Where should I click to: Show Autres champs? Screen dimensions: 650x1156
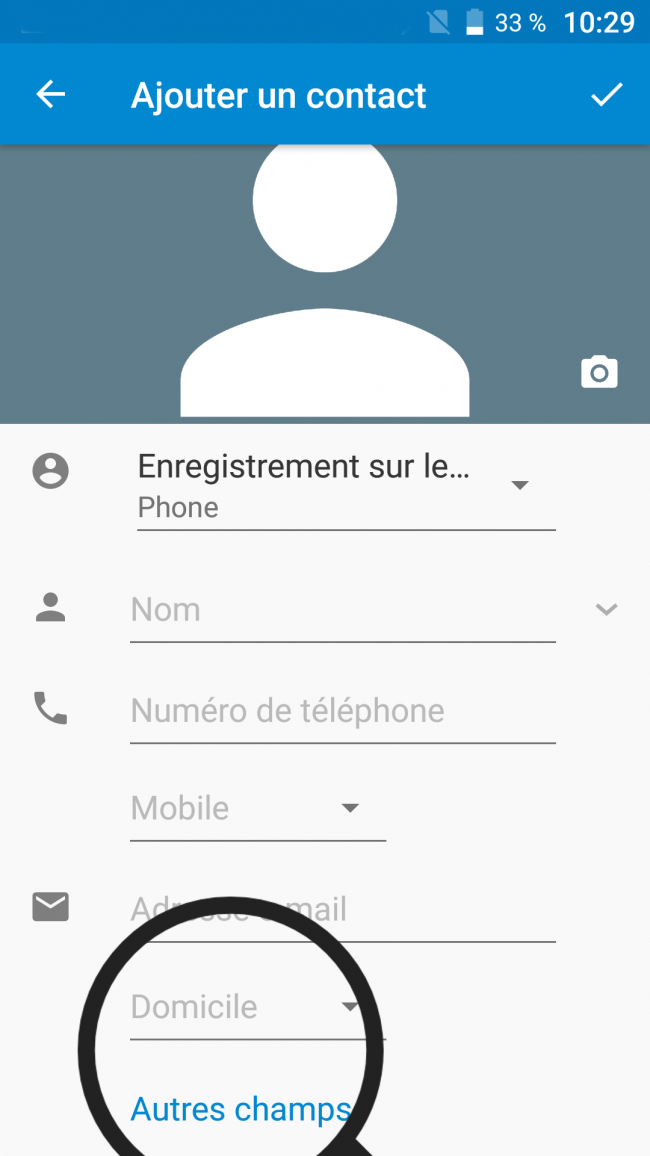pyautogui.click(x=240, y=1109)
